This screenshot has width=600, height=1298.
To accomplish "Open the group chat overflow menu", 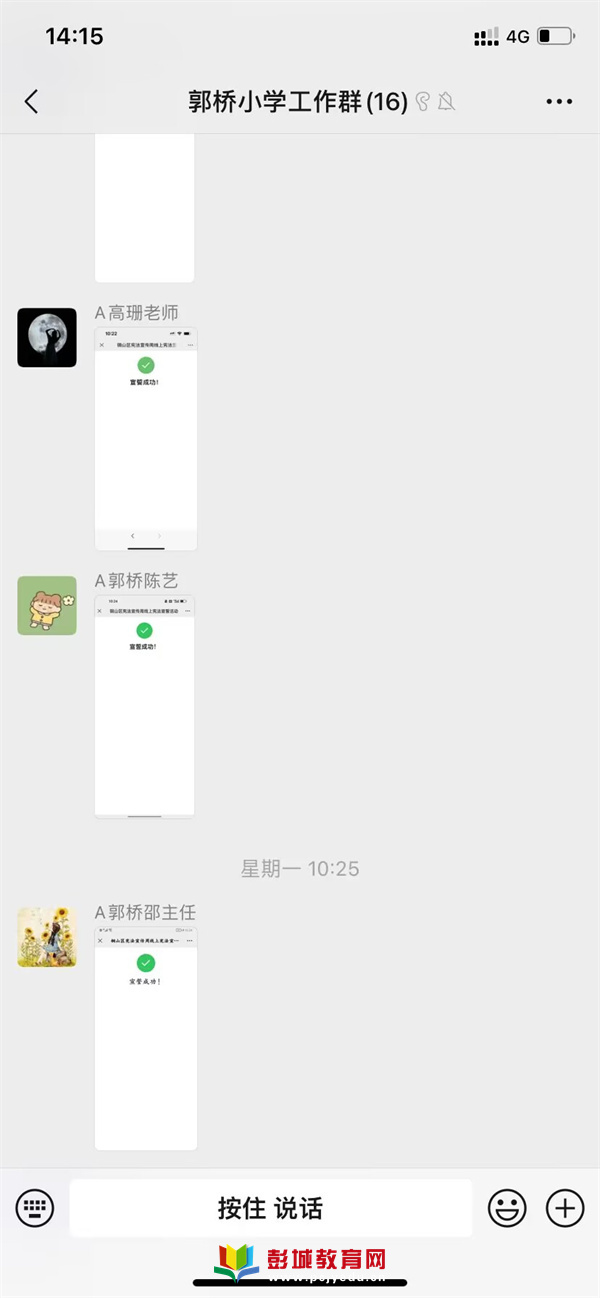I will pyautogui.click(x=559, y=101).
